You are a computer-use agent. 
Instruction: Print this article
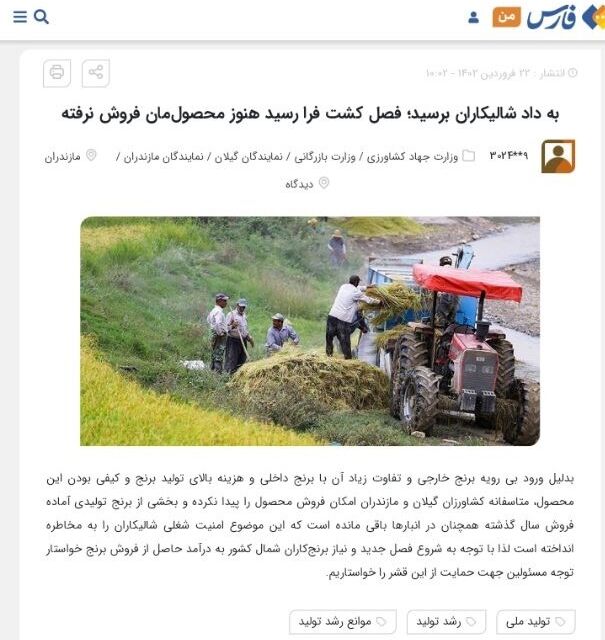(57, 72)
